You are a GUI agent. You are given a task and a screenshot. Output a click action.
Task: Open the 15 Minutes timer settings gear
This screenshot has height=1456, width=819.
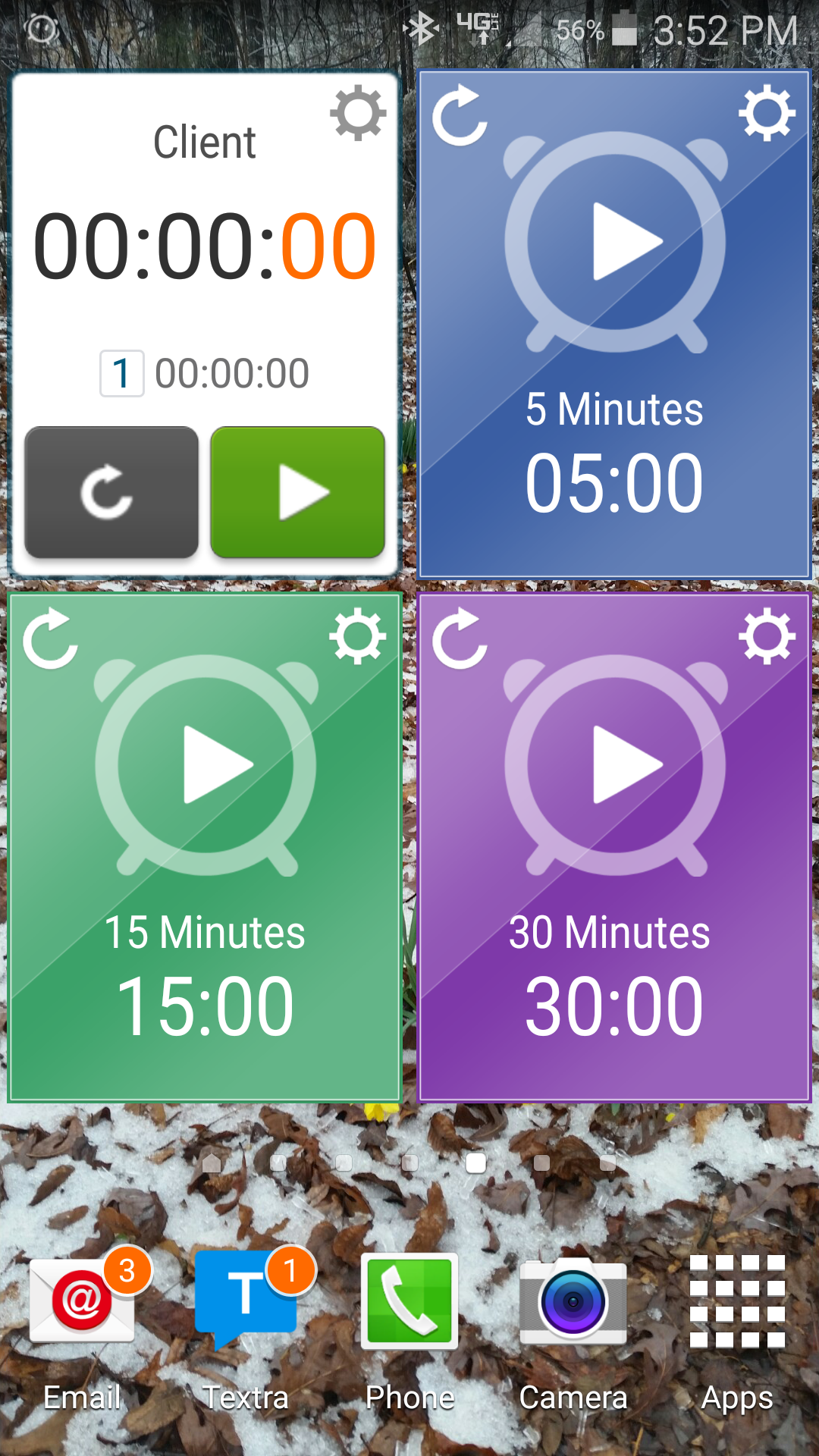coord(357,637)
